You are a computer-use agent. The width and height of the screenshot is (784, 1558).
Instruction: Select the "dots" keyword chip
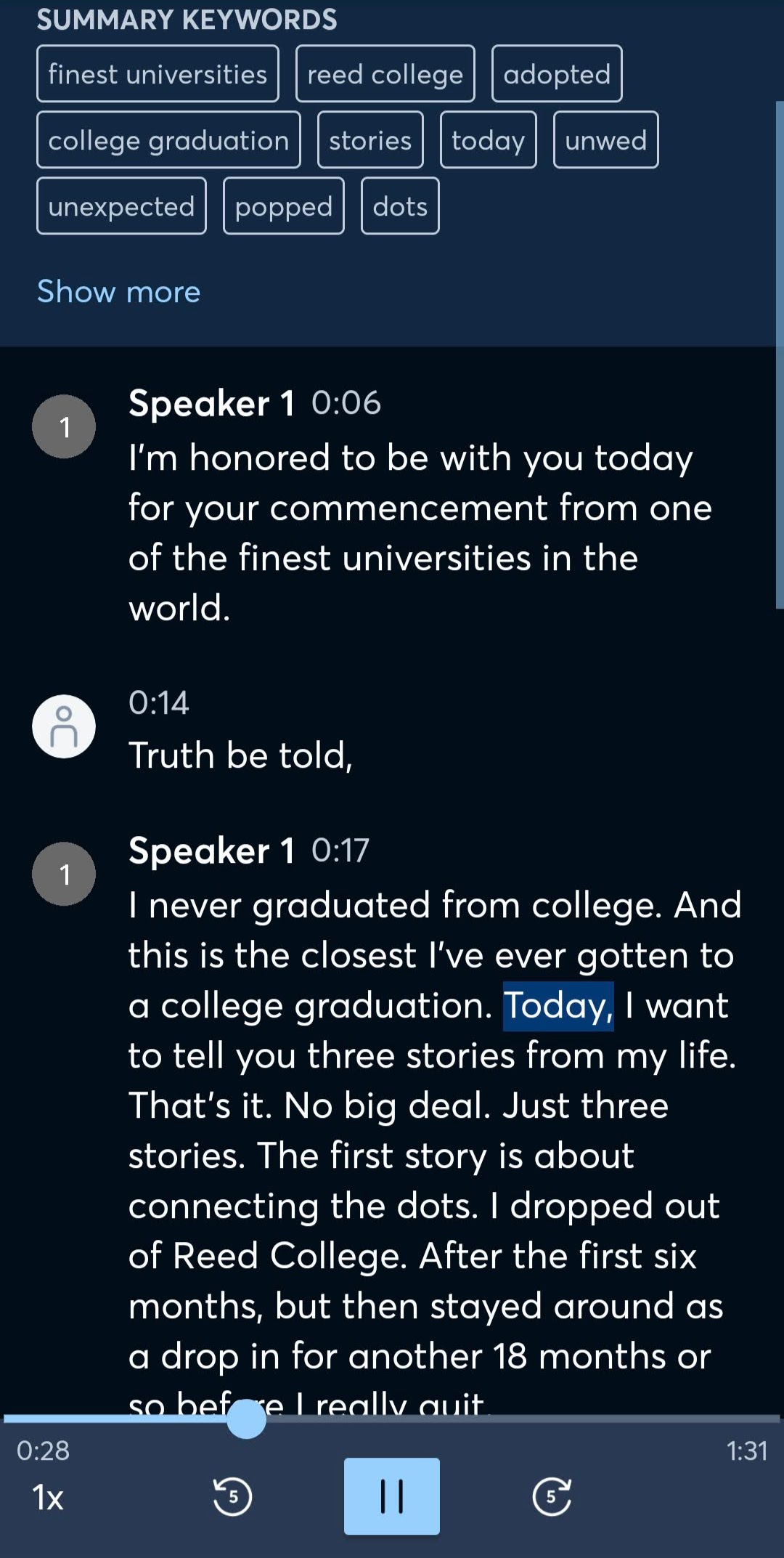click(400, 206)
